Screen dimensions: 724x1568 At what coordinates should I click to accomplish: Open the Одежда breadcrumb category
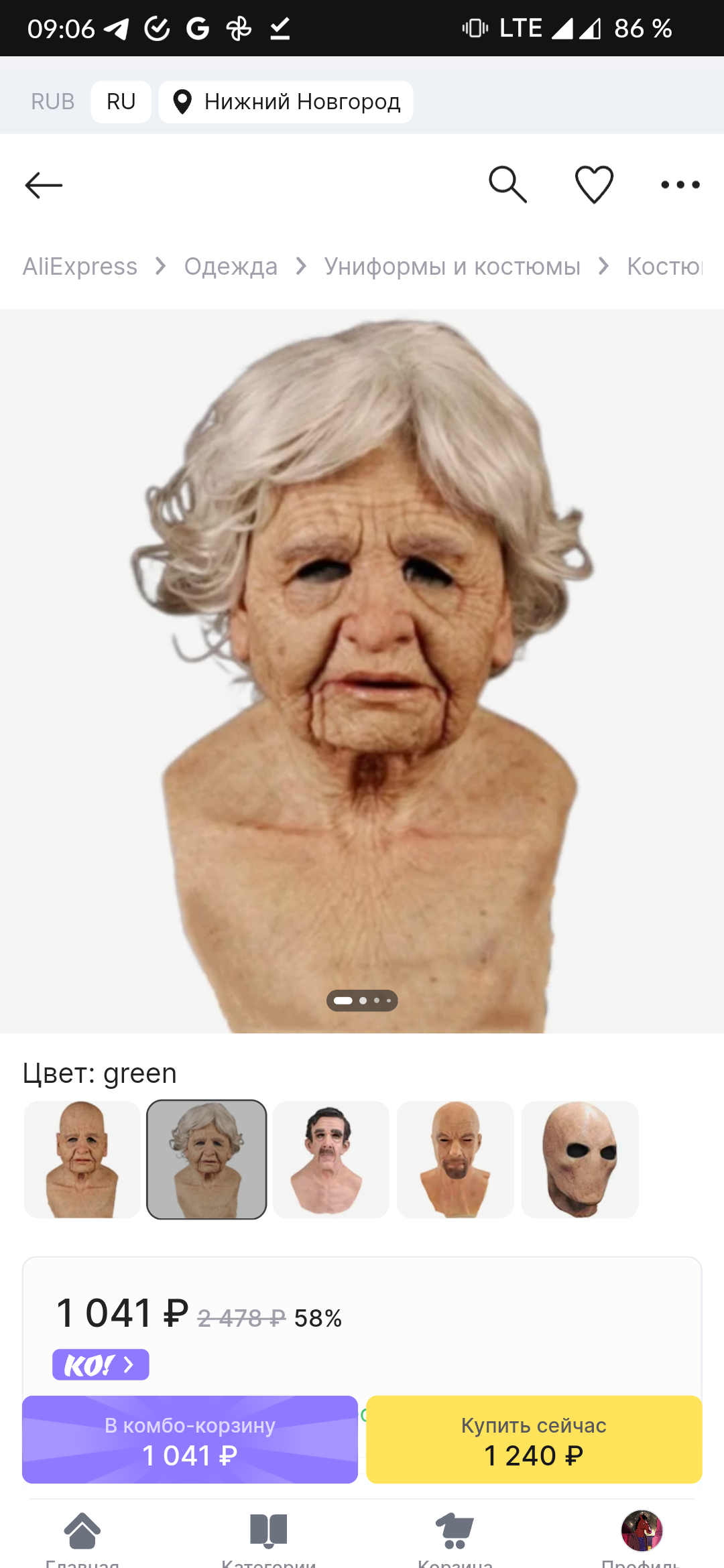pyautogui.click(x=231, y=267)
